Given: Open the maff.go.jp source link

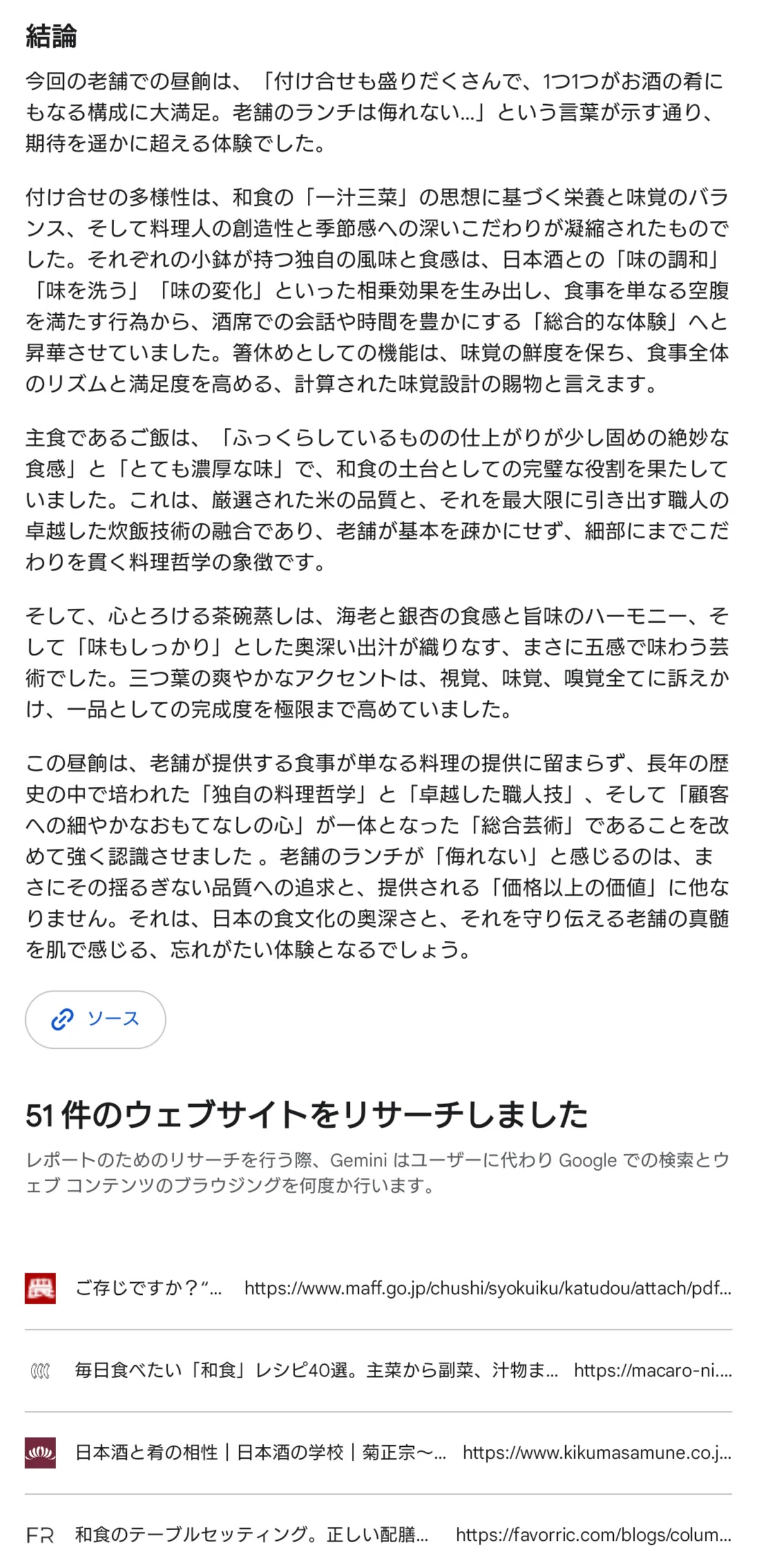Looking at the screenshot, I should click(378, 1288).
